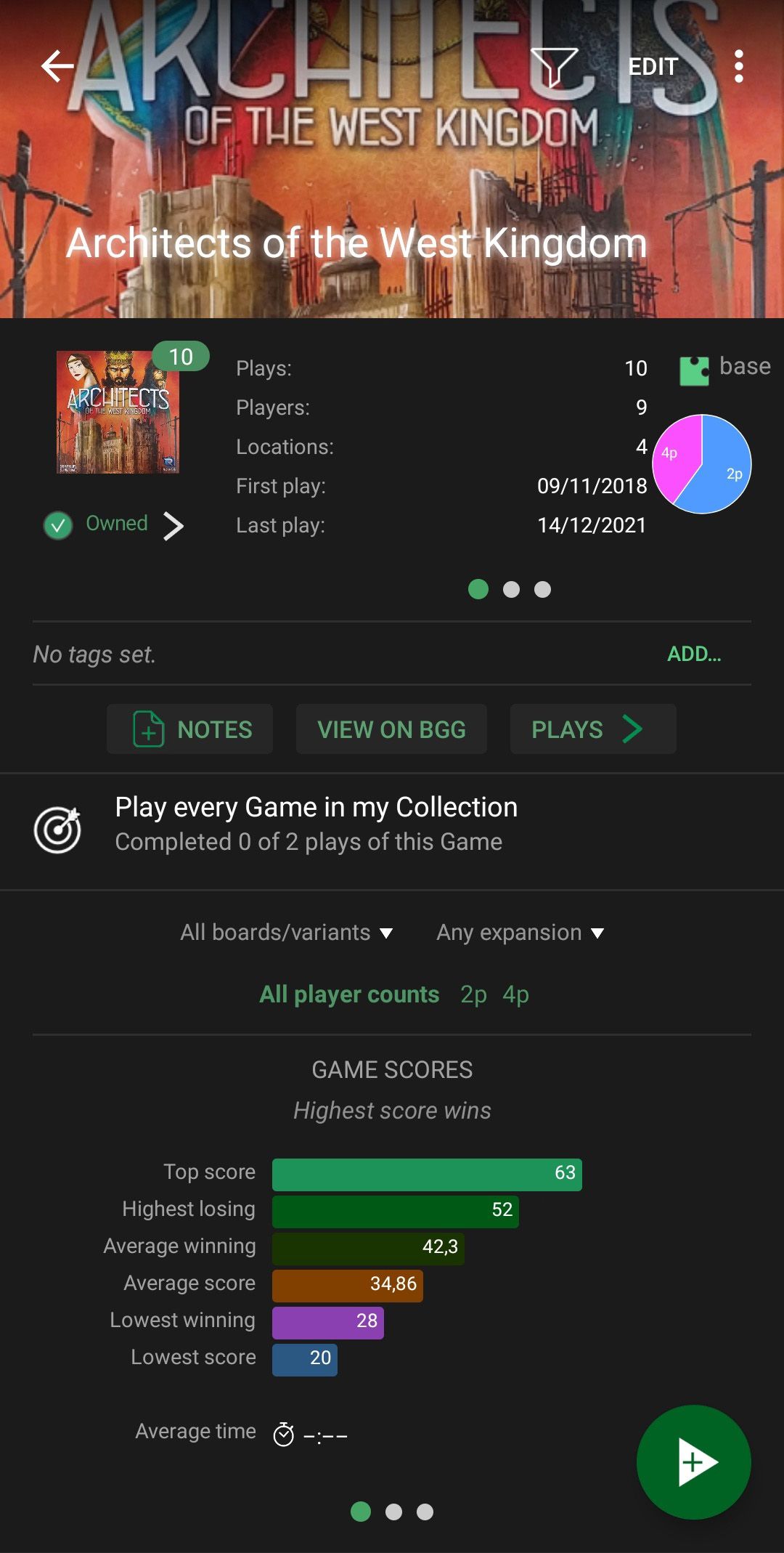The height and width of the screenshot is (1553, 784).
Task: Tap EDIT to modify the game
Action: [x=653, y=67]
